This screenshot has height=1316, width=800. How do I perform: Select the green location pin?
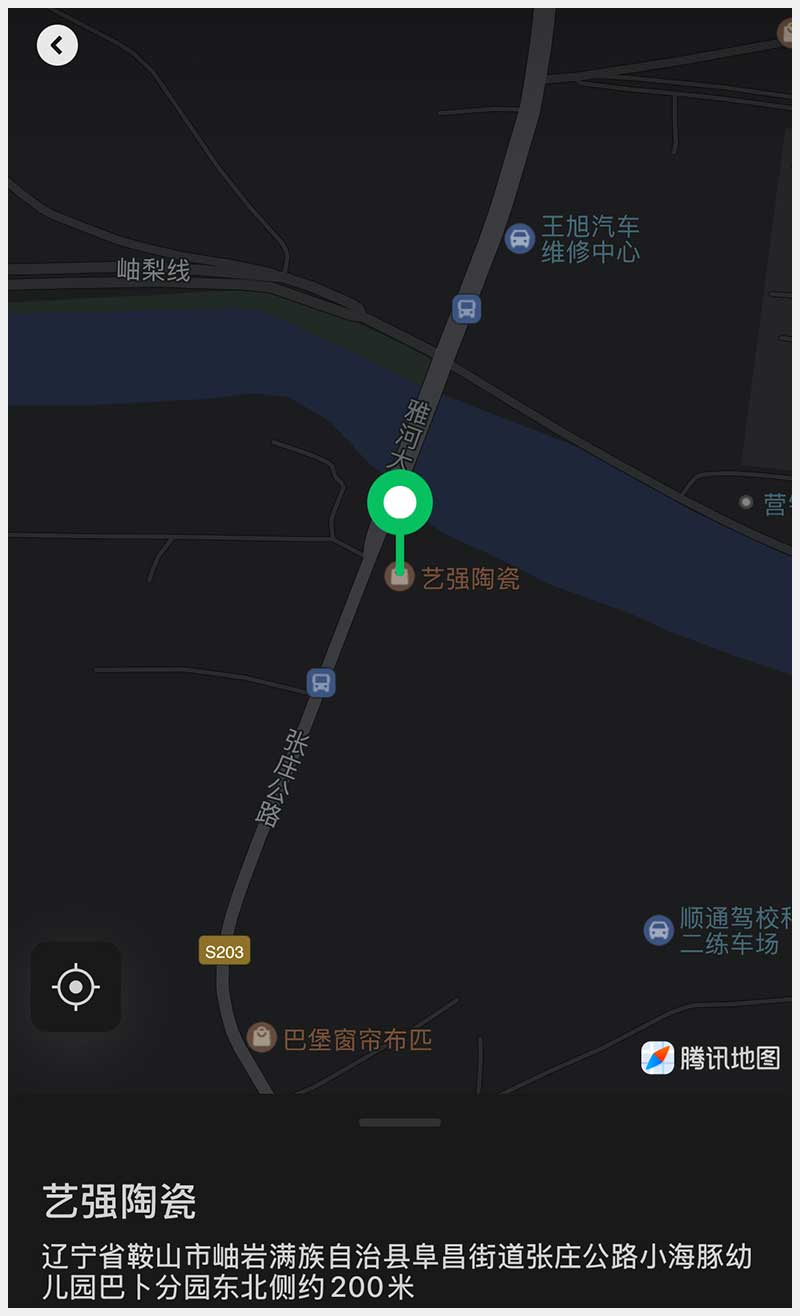coord(400,503)
